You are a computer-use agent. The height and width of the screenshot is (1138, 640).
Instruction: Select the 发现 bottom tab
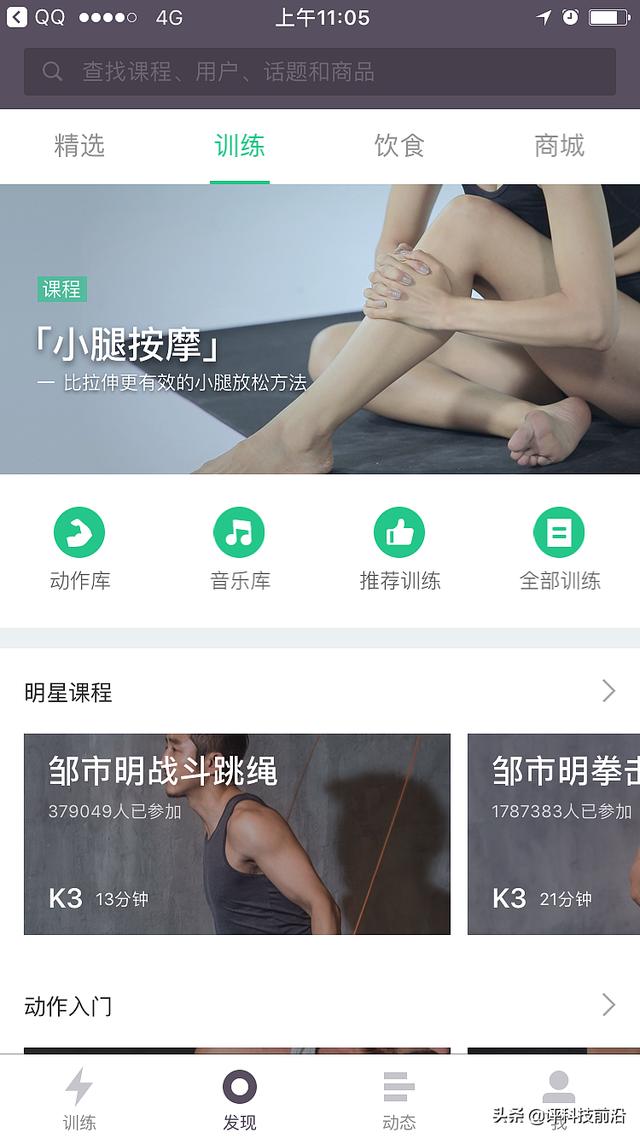pos(239,1098)
